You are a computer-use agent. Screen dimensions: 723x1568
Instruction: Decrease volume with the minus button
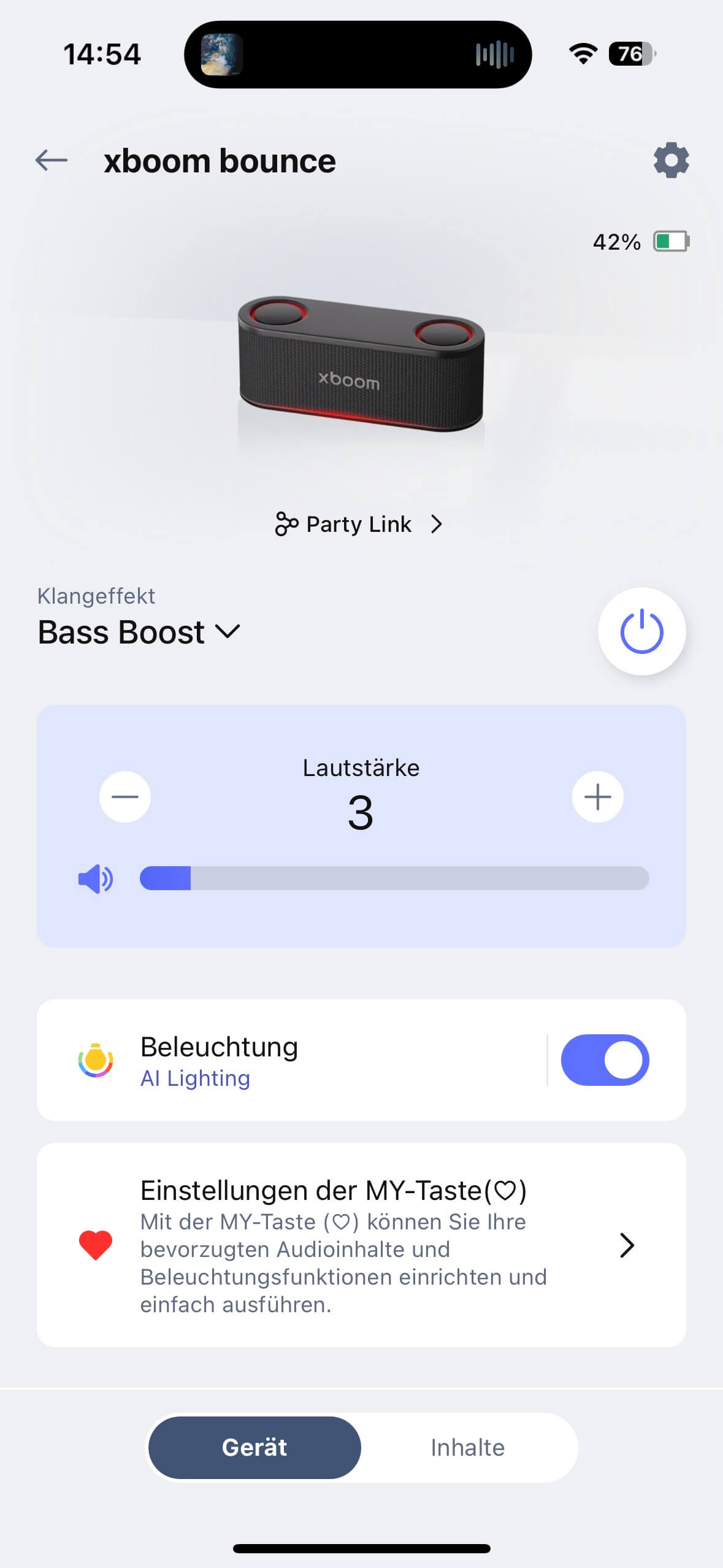(x=125, y=797)
